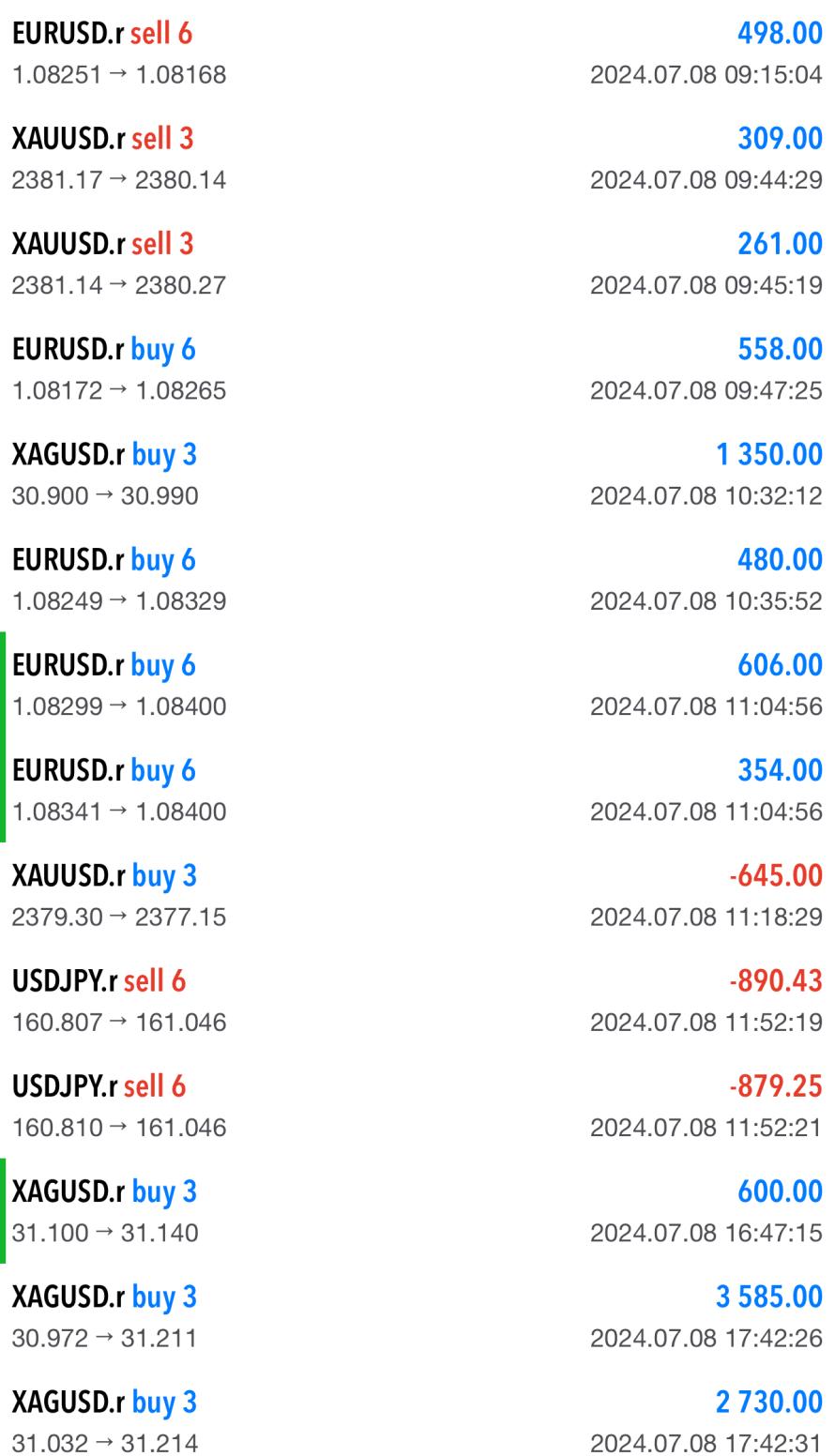The image size is (835, 1456).
Task: Expand the EURUSD sell trade with 498.00 profit
Action: (x=417, y=53)
